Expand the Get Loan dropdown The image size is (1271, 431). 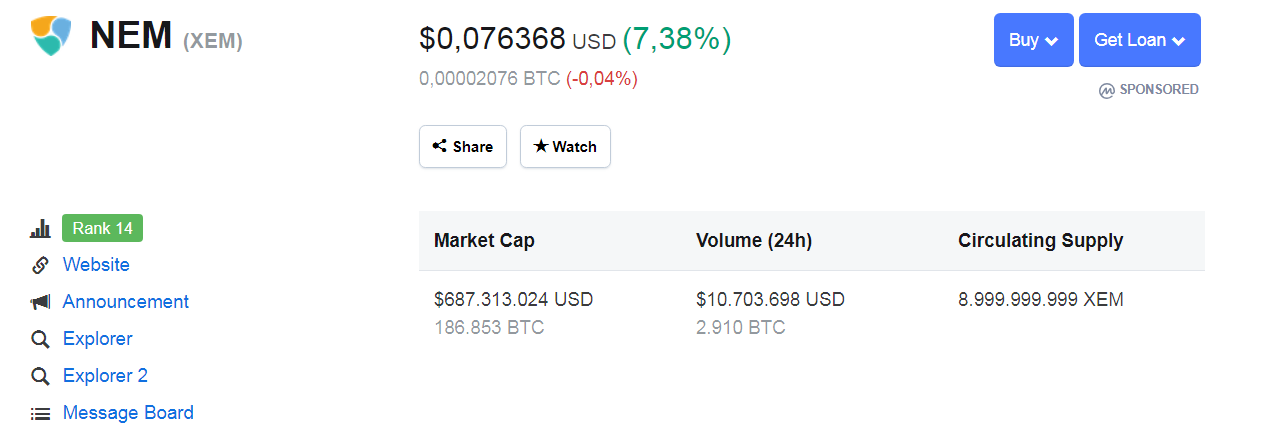pyautogui.click(x=1139, y=40)
